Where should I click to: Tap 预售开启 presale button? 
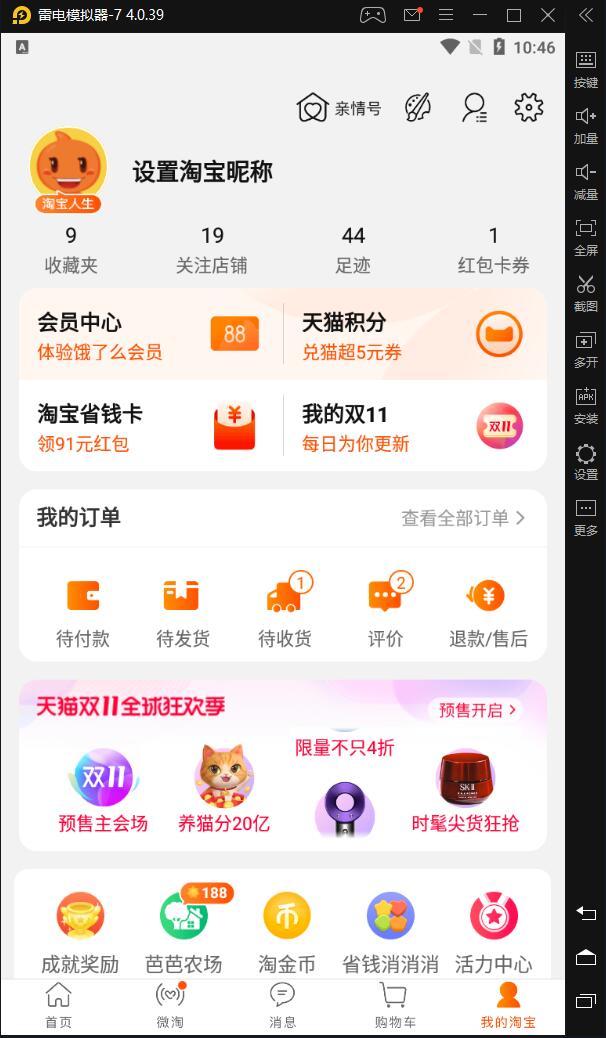(476, 710)
